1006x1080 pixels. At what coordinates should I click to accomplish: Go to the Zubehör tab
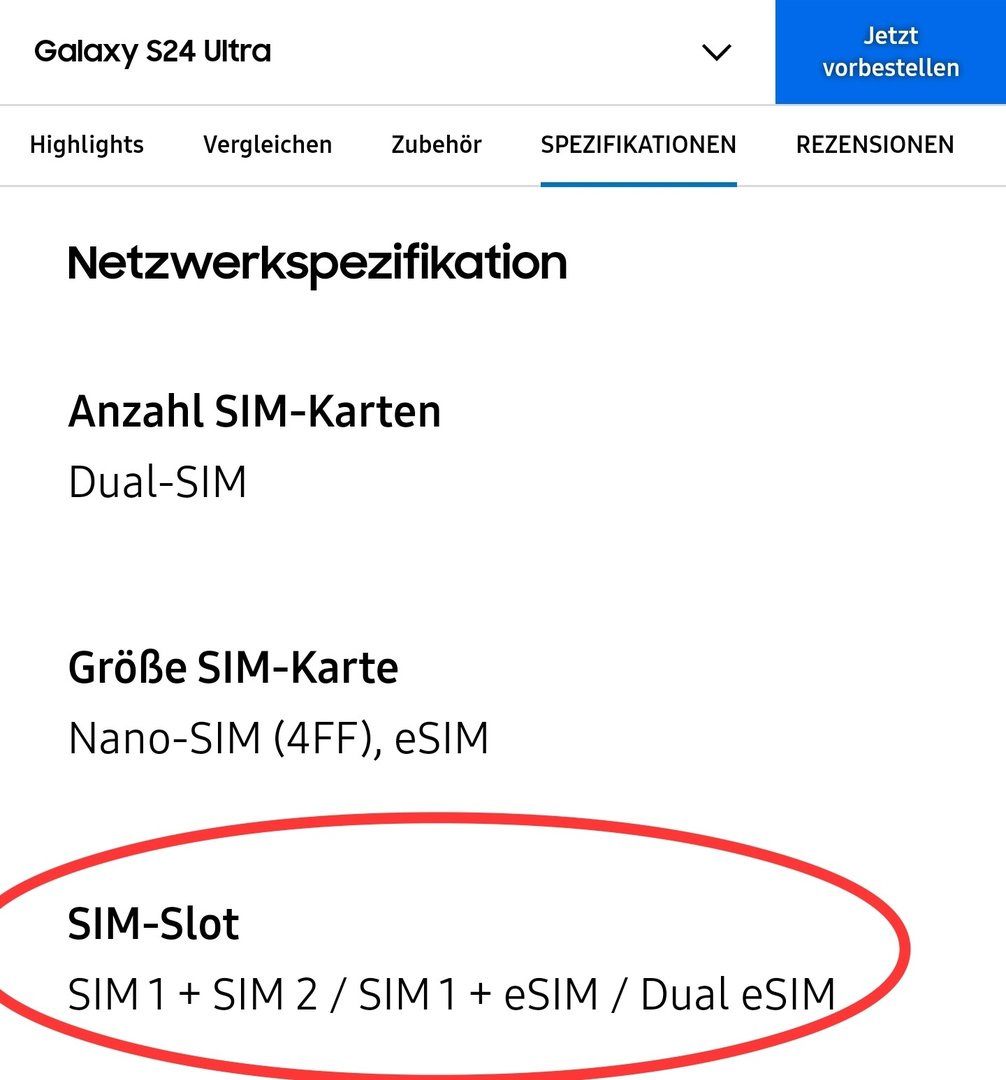(437, 145)
